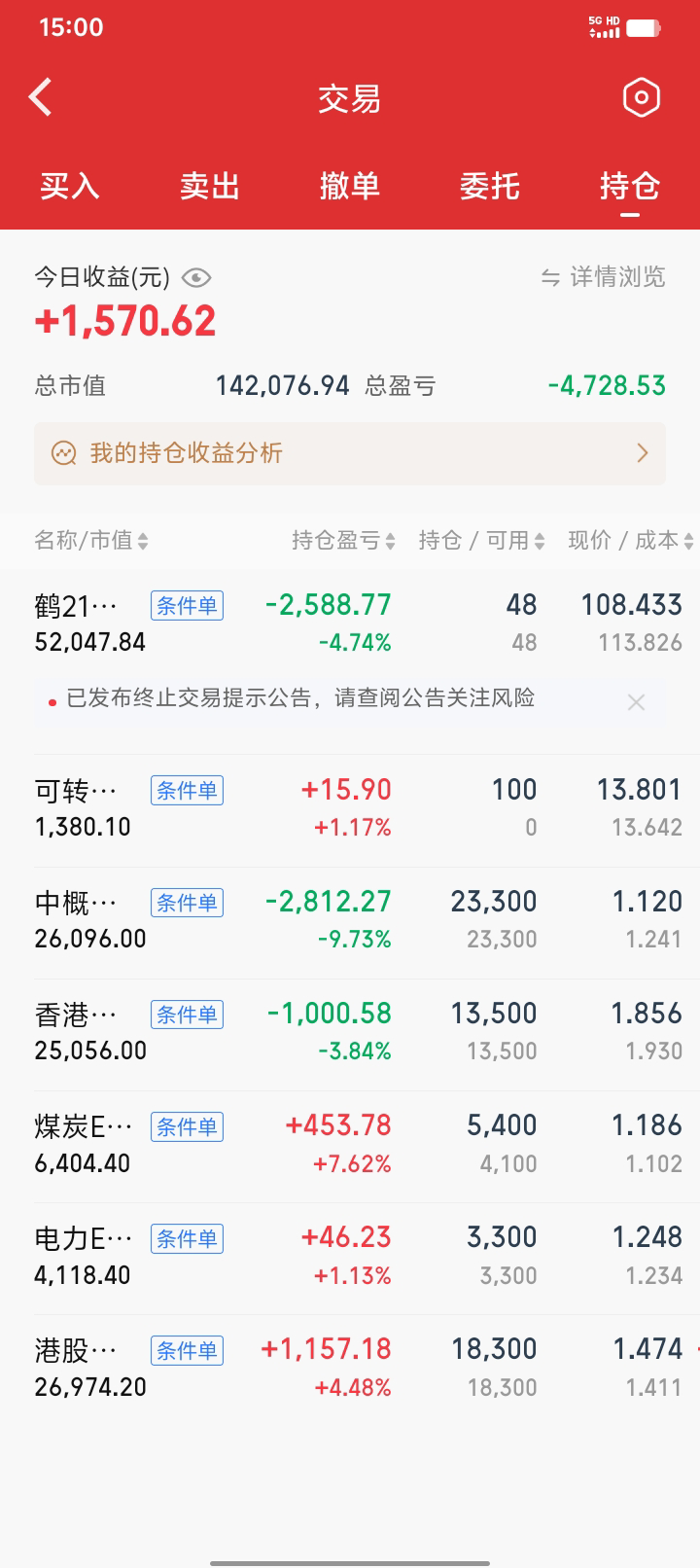The height and width of the screenshot is (1568, 700).
Task: Sort by 持仓盈亏 column
Action: coord(343,541)
